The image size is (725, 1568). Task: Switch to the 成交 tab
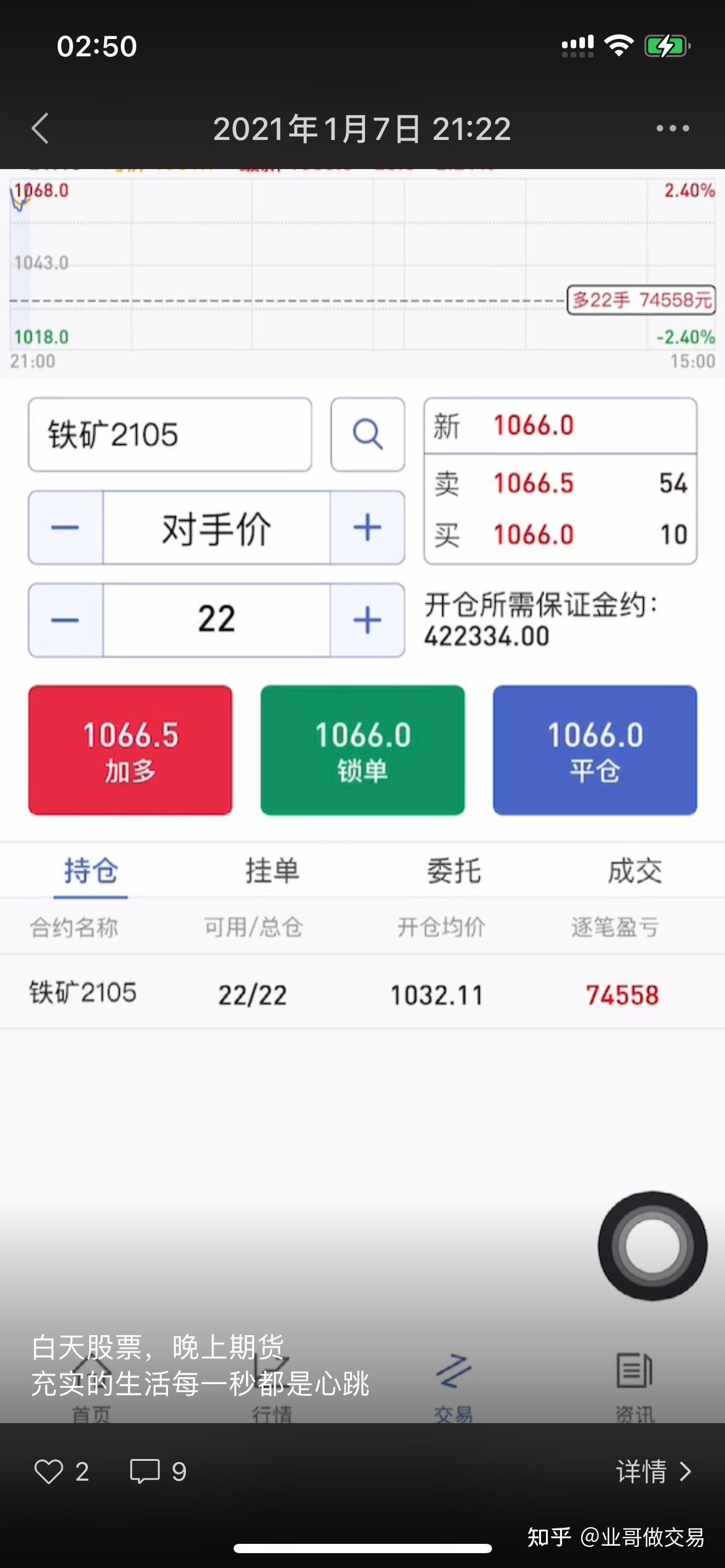pyautogui.click(x=633, y=871)
